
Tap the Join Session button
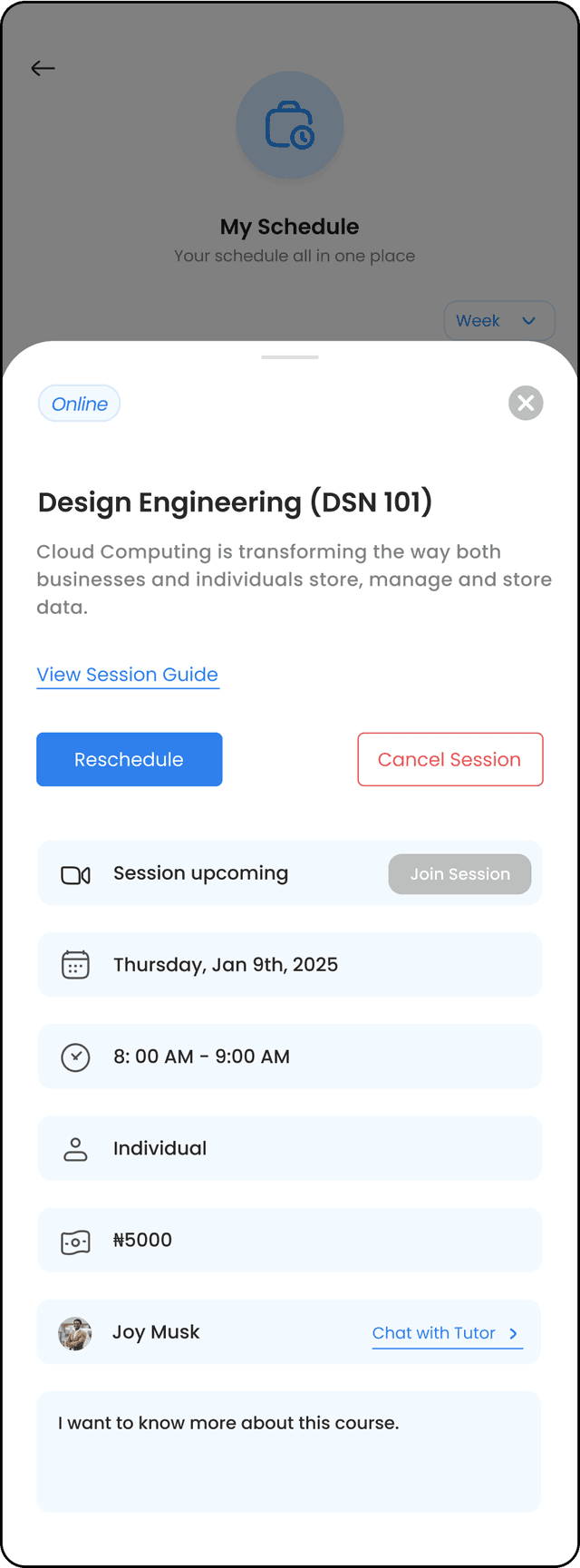click(x=459, y=874)
